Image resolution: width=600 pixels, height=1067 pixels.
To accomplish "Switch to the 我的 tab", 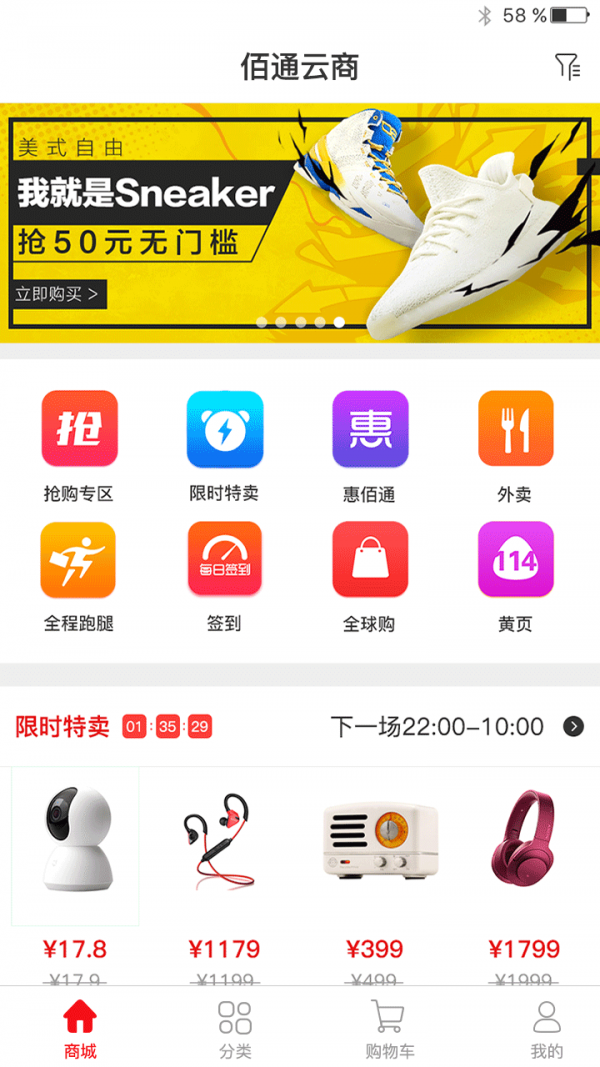I will [546, 1028].
